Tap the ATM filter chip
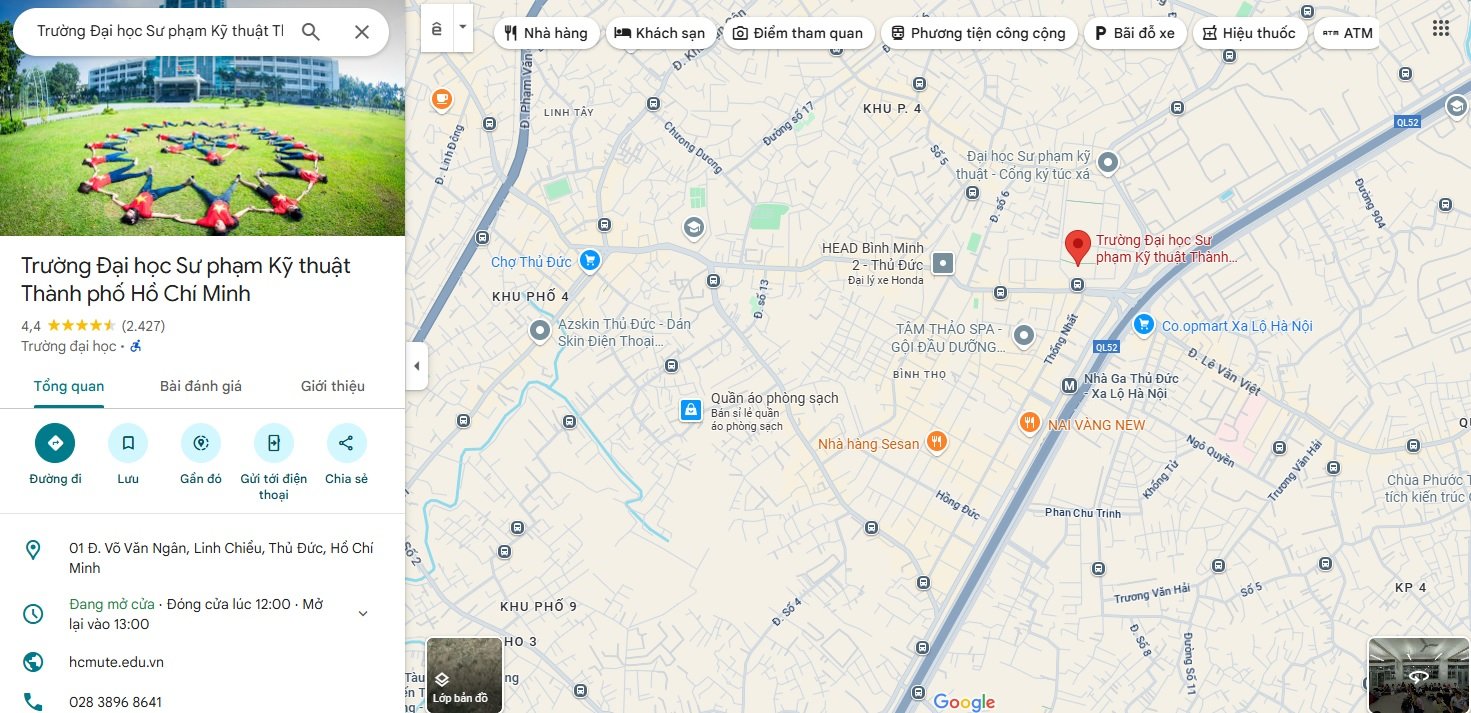The width and height of the screenshot is (1471, 713). tap(1347, 33)
